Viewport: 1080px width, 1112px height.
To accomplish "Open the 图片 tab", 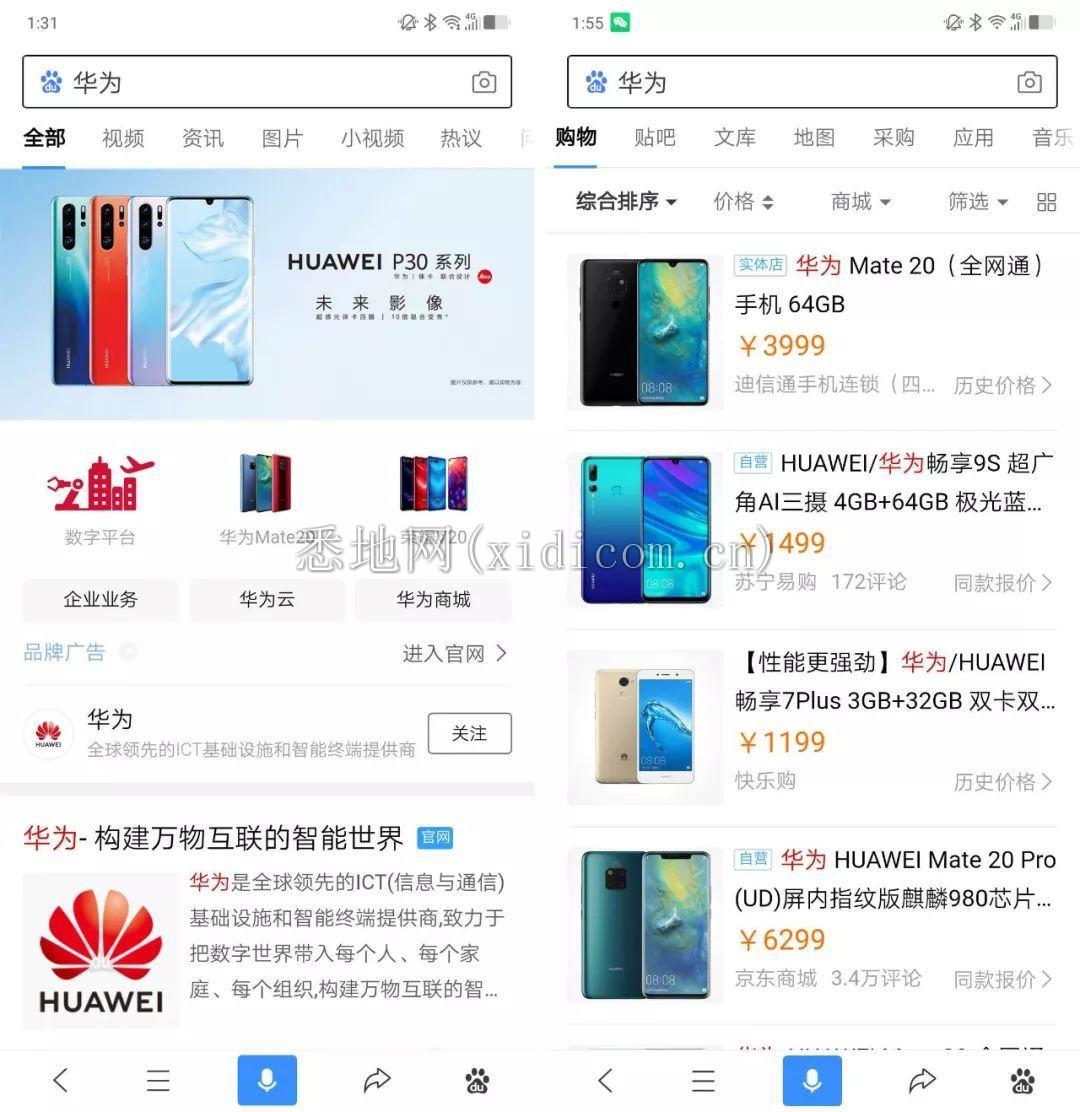I will [282, 138].
